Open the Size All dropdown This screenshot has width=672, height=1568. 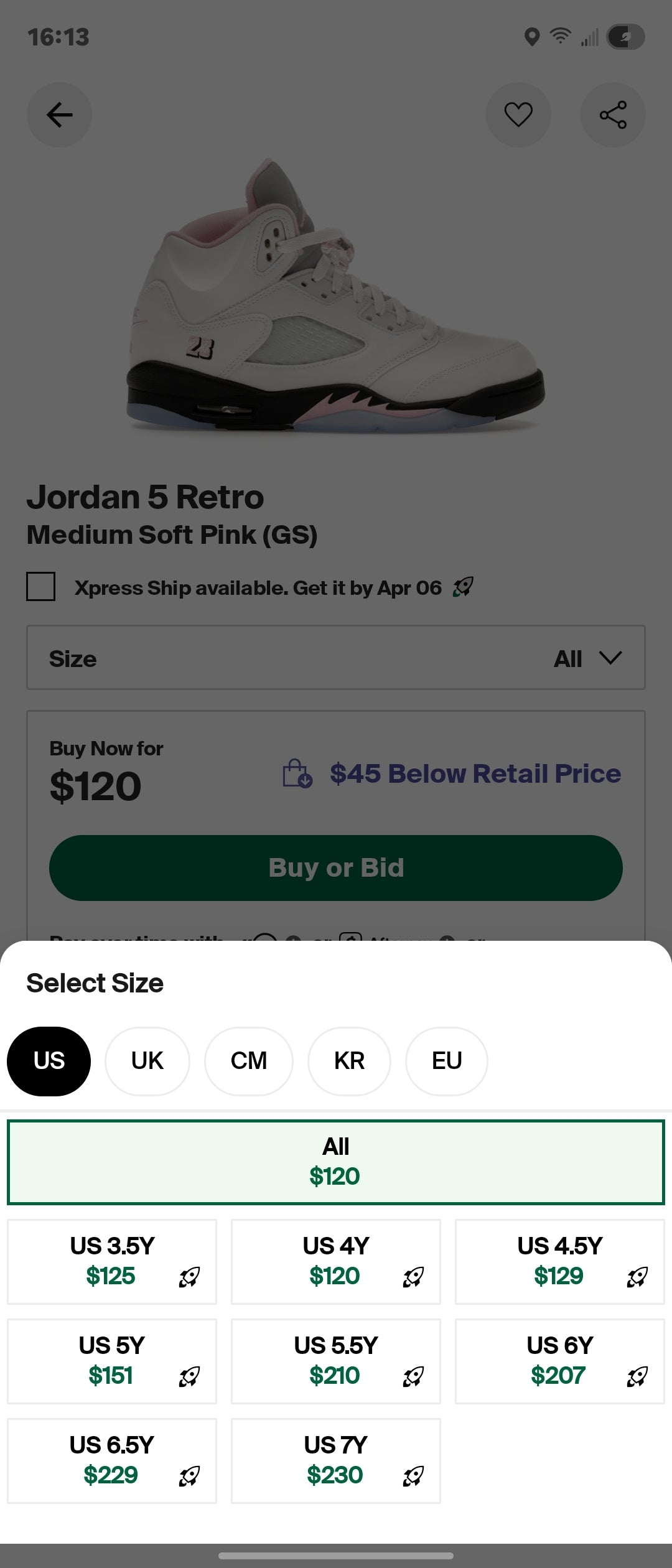pyautogui.click(x=585, y=658)
